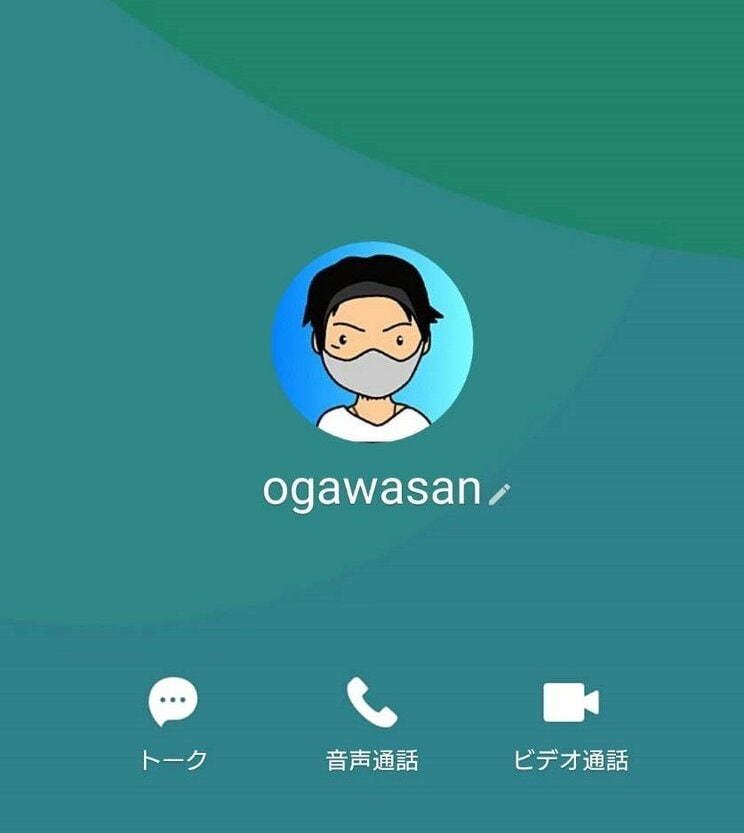Viewport: 744px width, 833px height.
Task: Select the ビデオ通話 text label
Action: [x=570, y=756]
